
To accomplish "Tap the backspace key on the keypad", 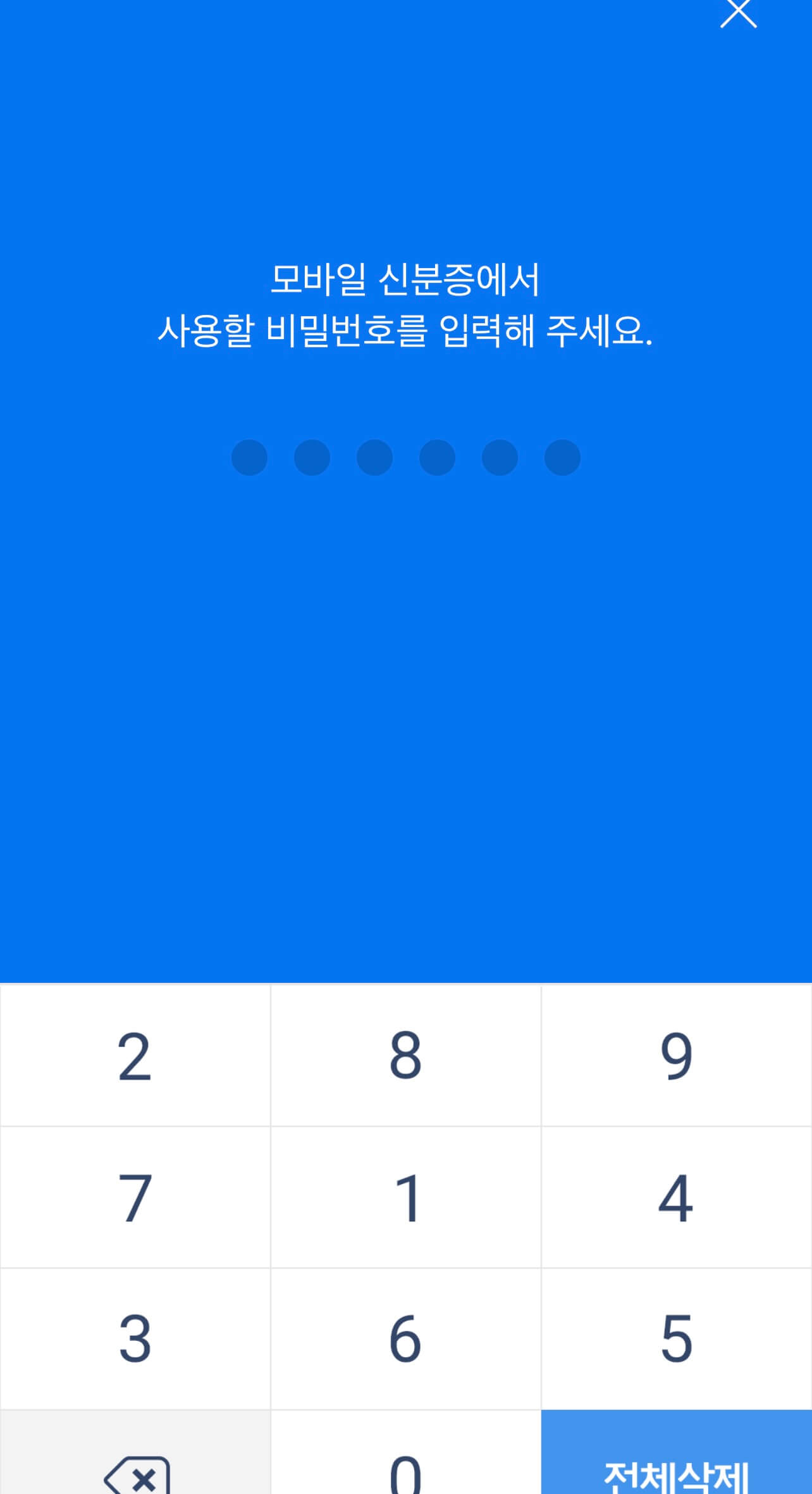I will 135,1474.
